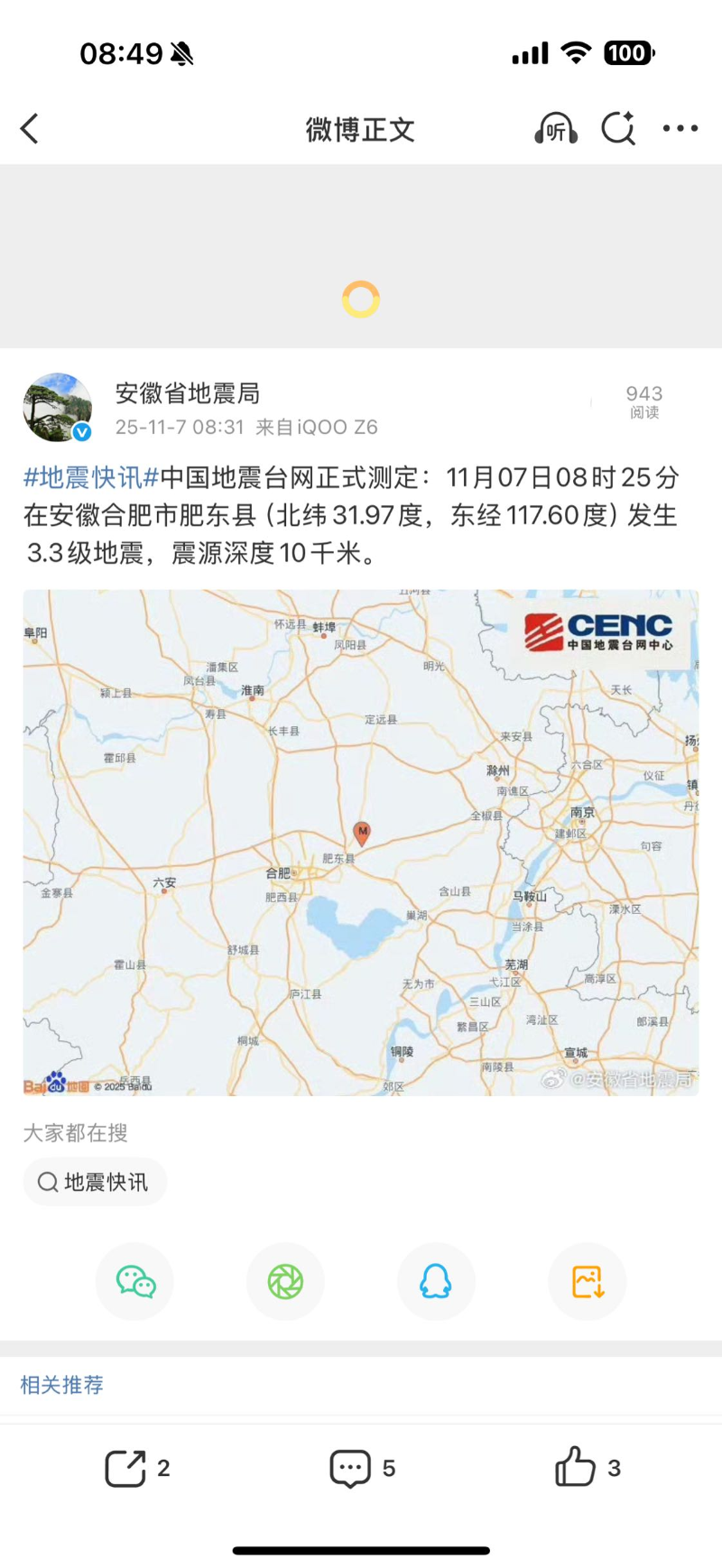The width and height of the screenshot is (722, 1568).
Task: Open the comments on this post
Action: 361,1469
